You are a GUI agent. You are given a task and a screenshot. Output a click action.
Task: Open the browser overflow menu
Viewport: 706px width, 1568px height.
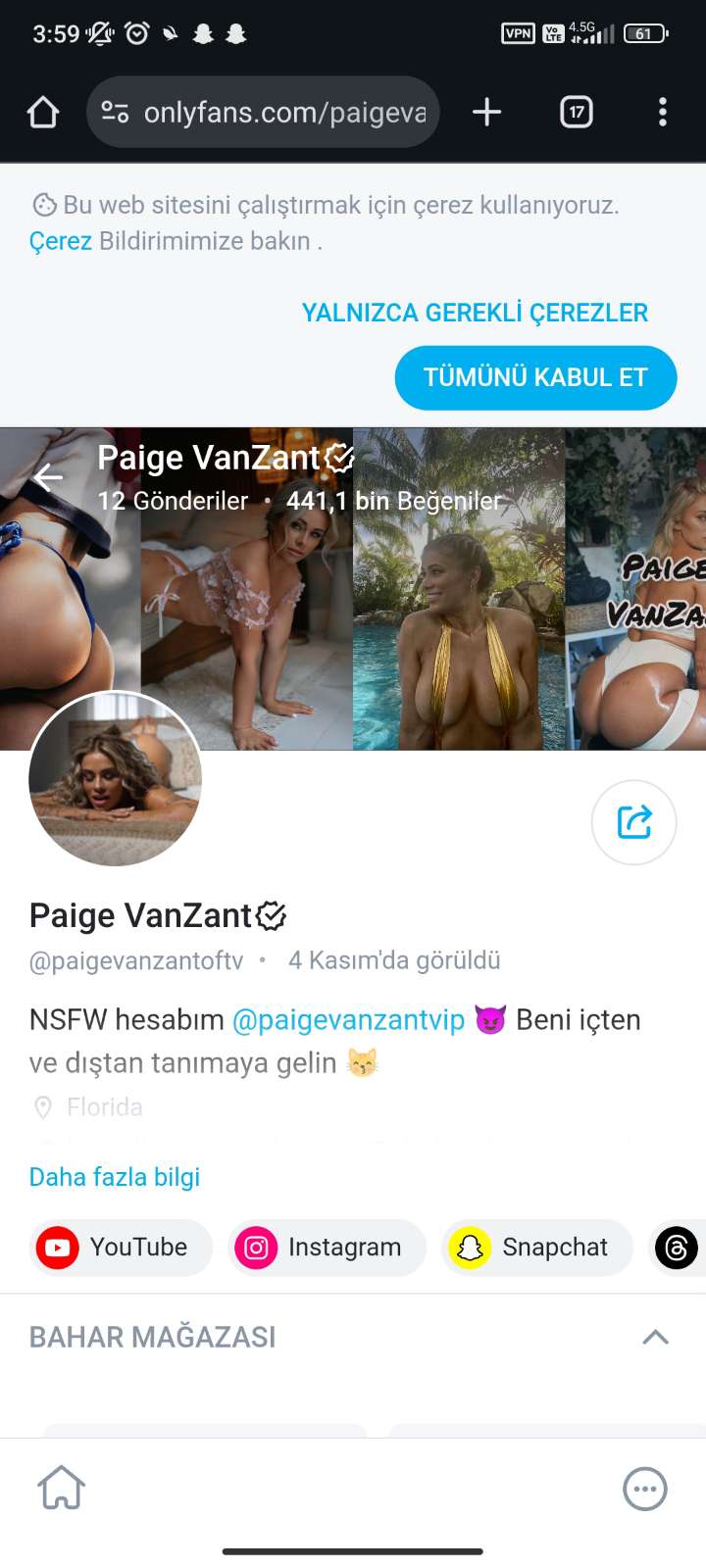pos(663,112)
